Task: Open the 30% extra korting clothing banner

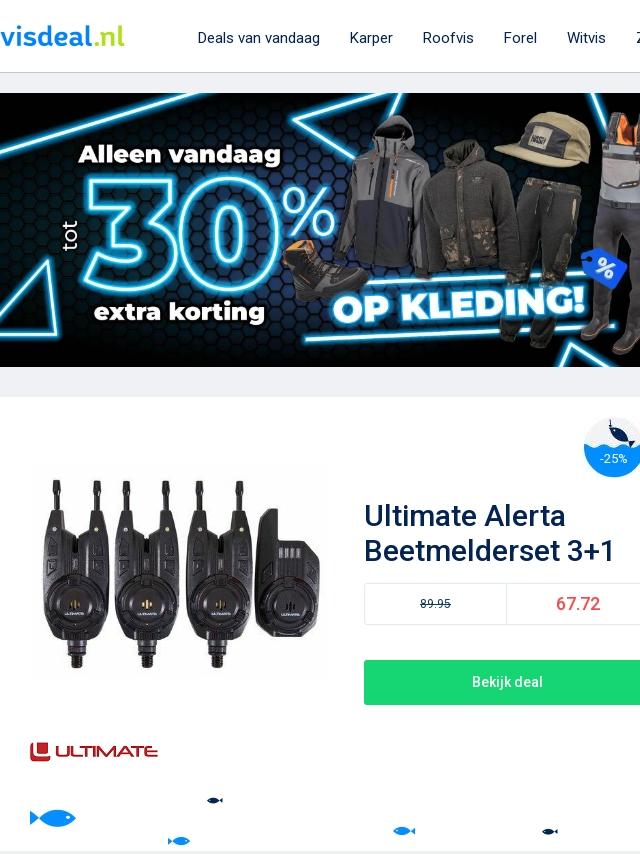Action: click(x=320, y=230)
